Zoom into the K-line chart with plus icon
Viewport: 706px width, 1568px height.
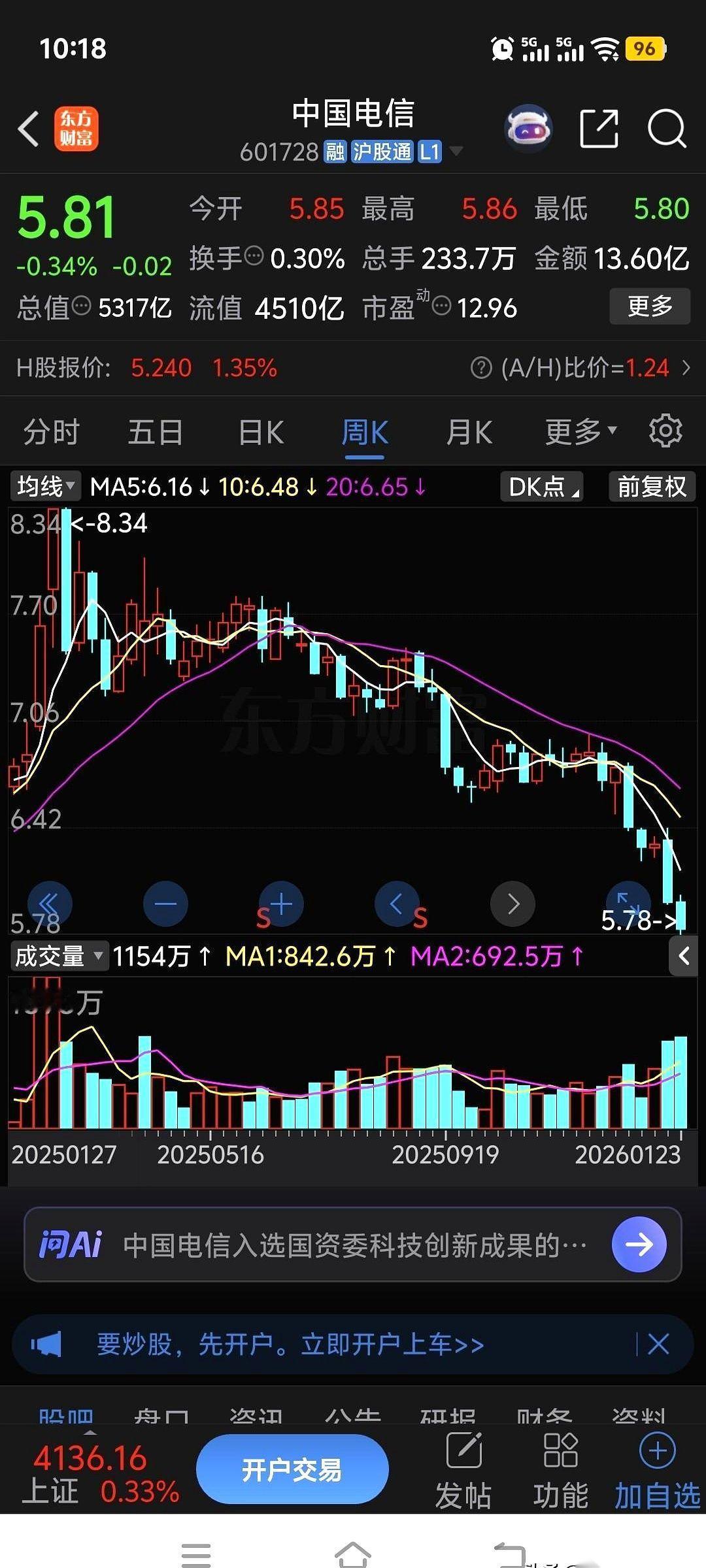(x=280, y=904)
